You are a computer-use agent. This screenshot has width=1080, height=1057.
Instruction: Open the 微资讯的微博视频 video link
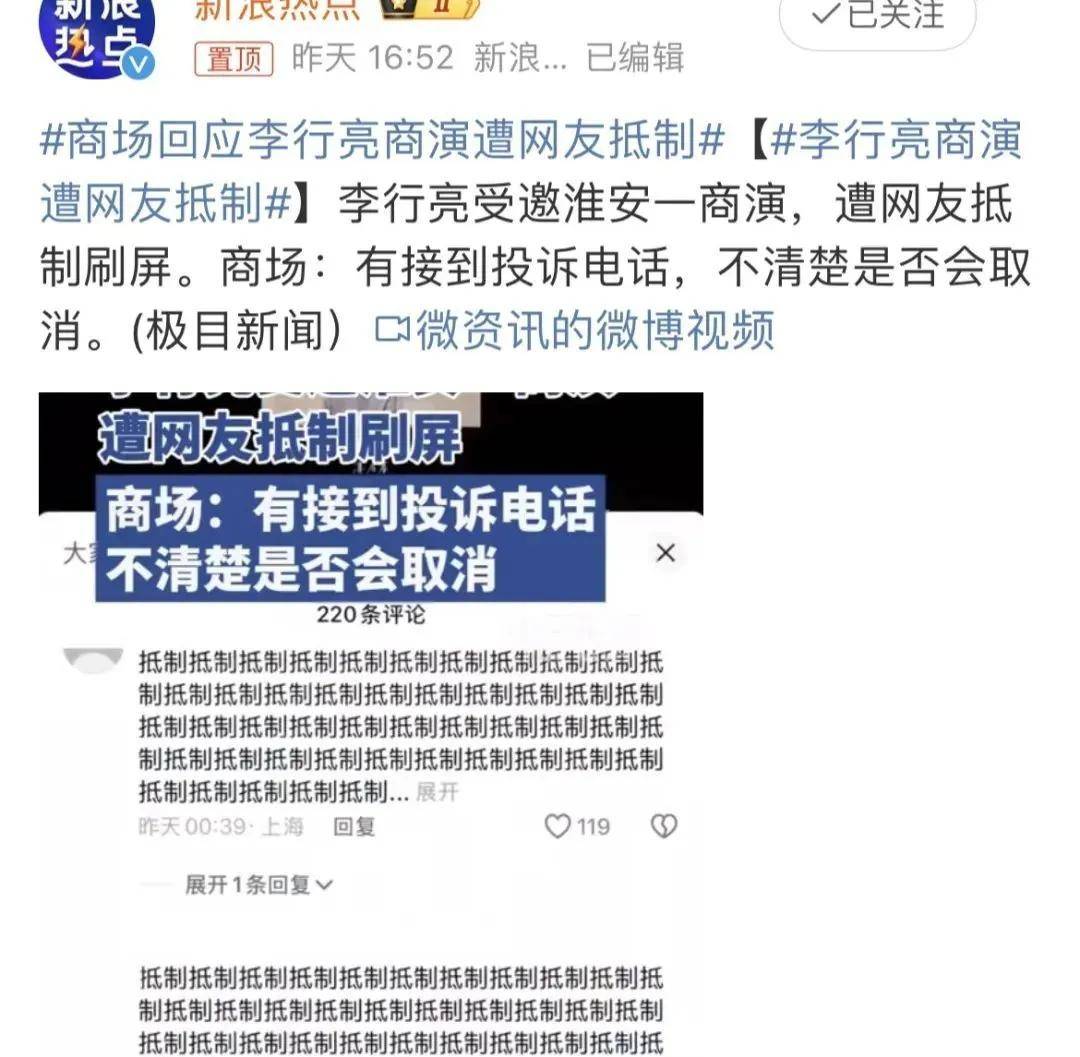[576, 330]
